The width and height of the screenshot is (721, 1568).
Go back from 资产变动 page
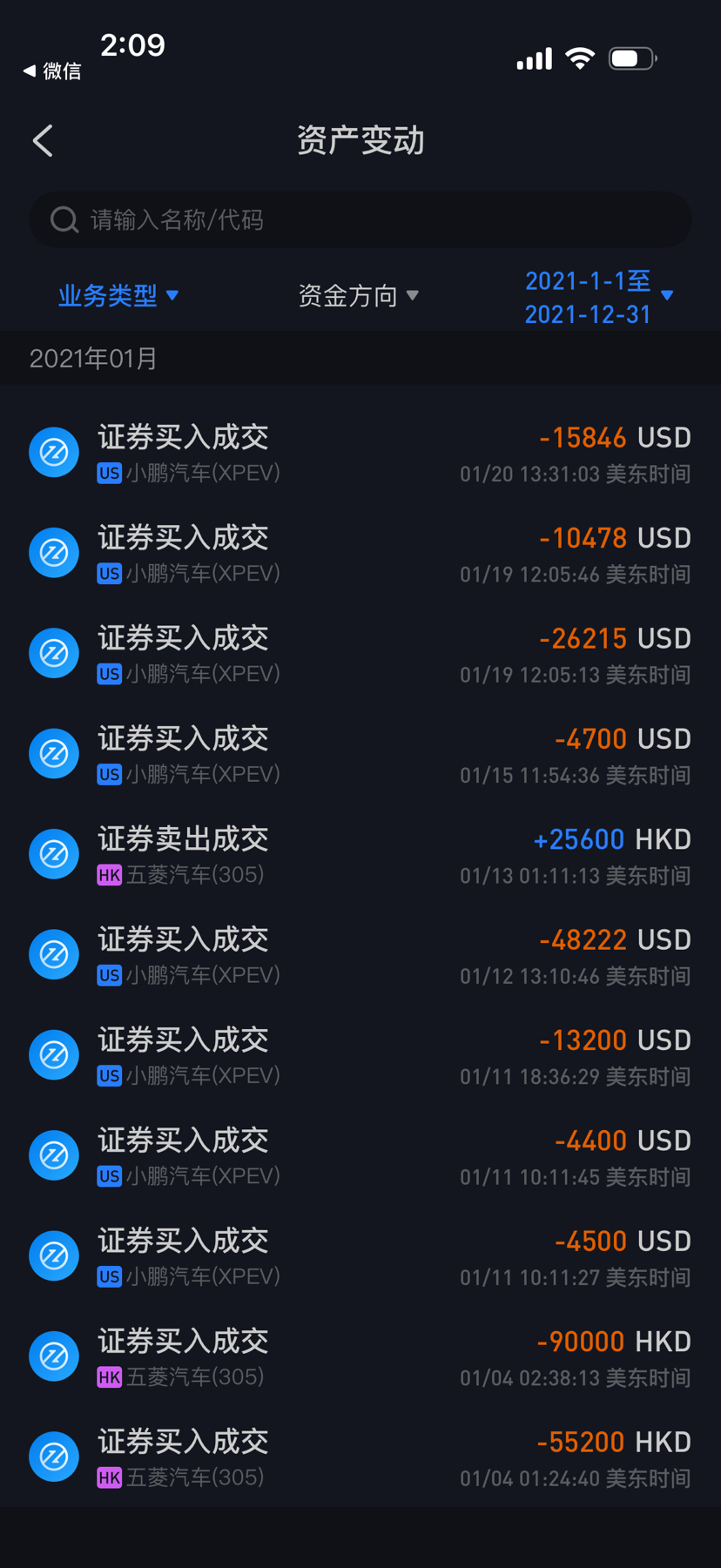(x=43, y=141)
